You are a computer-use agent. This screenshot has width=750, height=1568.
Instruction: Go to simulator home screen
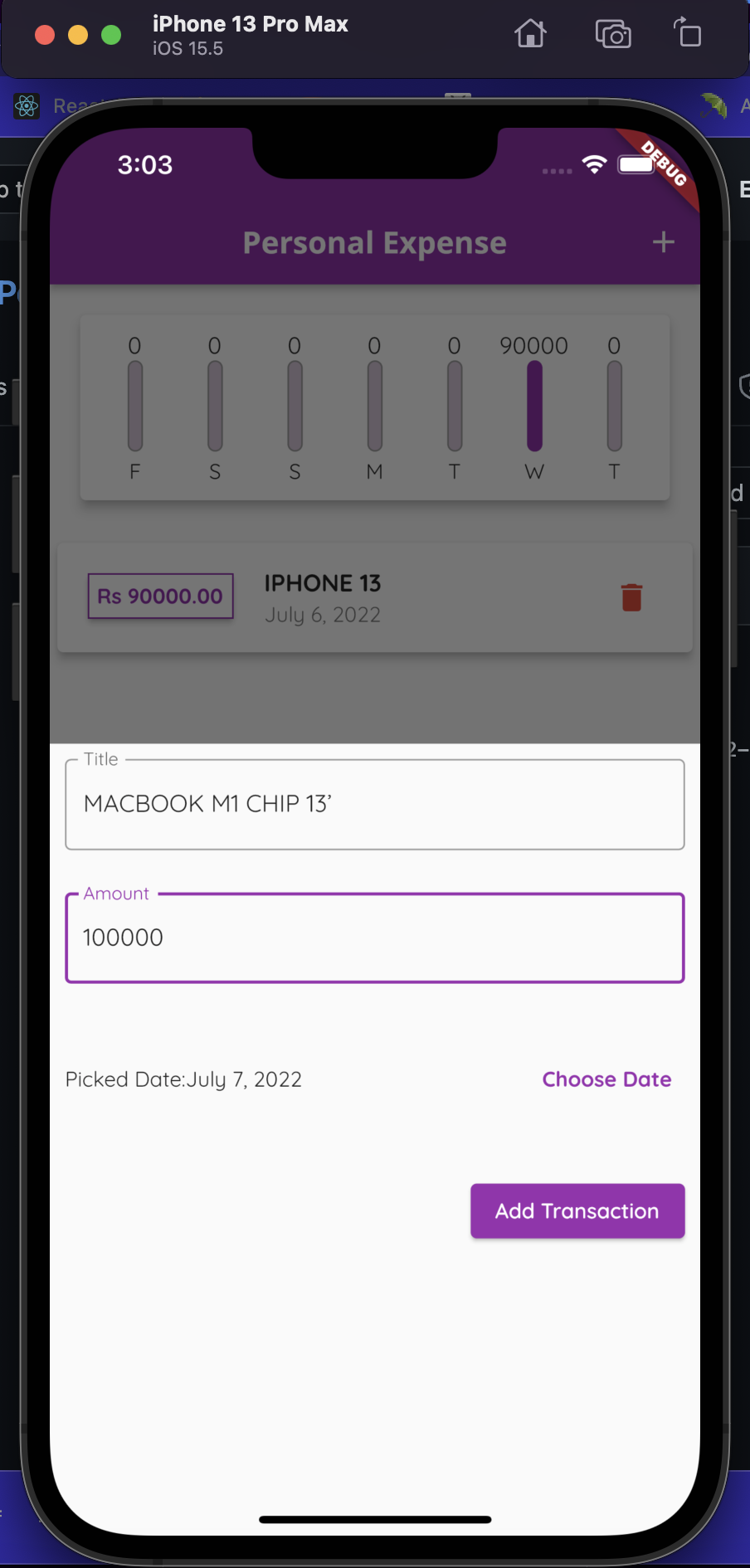[531, 34]
